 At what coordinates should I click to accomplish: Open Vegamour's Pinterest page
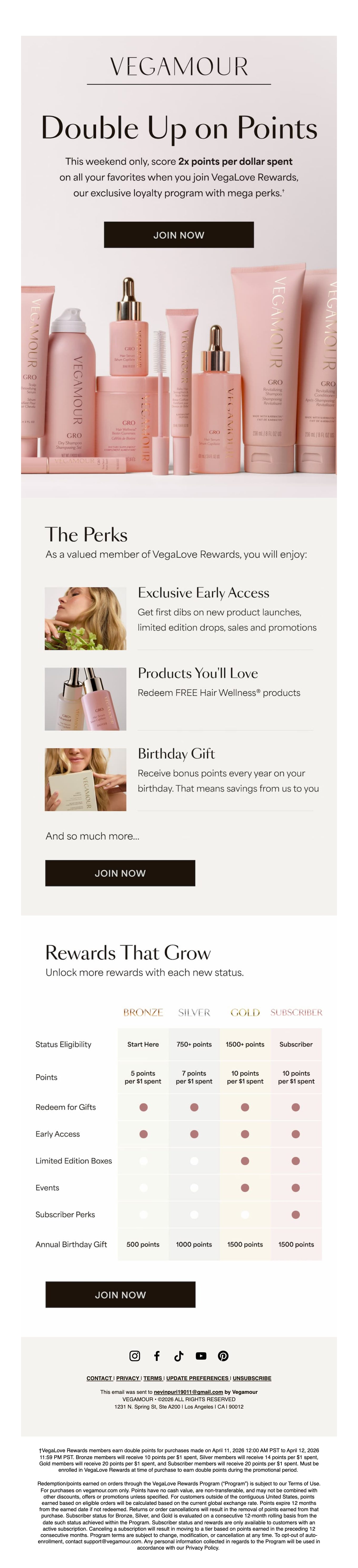(223, 1356)
